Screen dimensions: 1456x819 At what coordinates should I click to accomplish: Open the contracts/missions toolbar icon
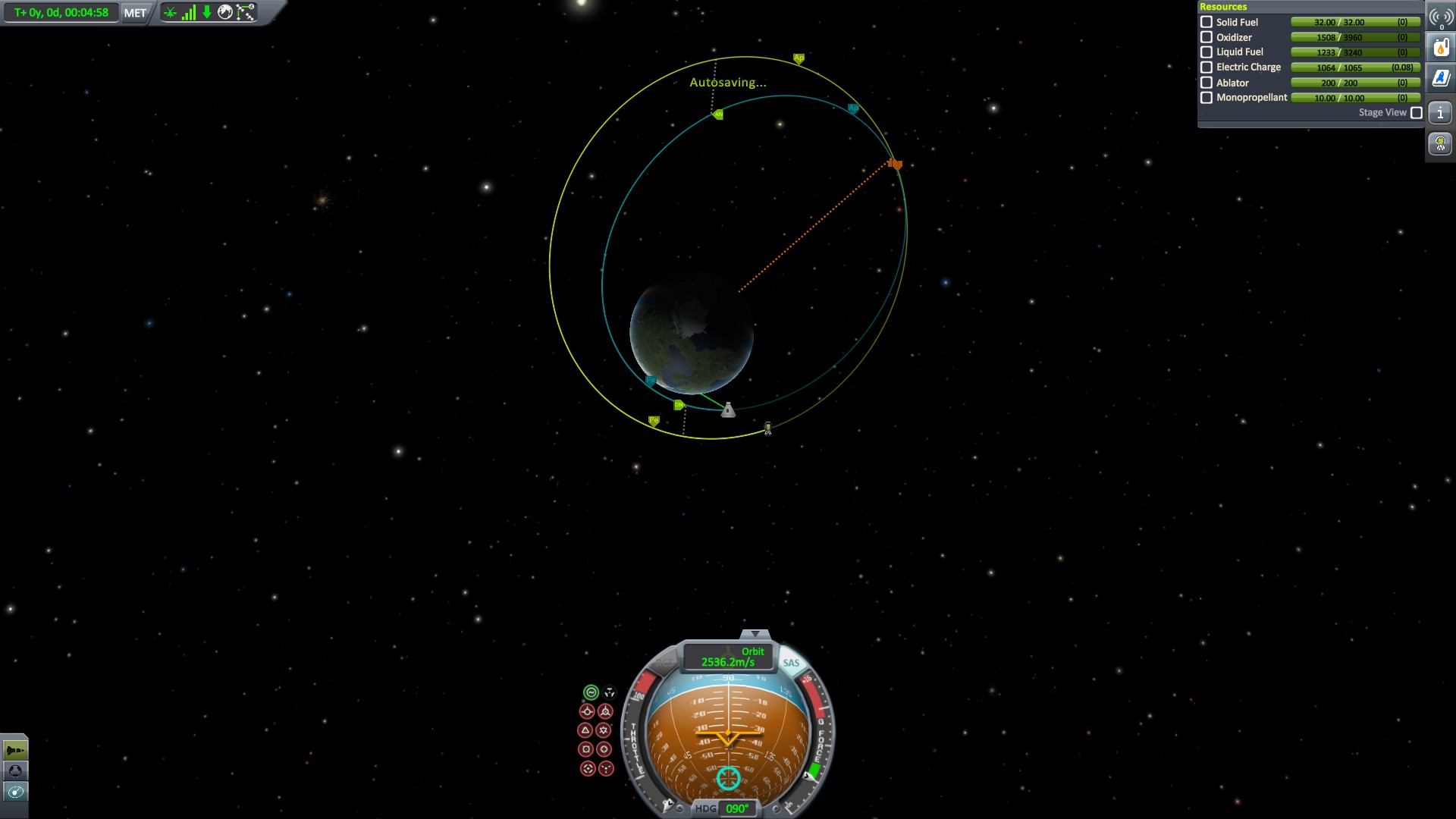1440,78
